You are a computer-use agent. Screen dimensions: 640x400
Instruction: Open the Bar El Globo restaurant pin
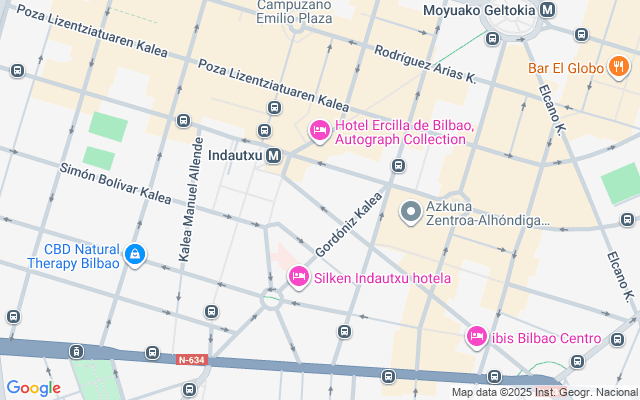tap(619, 69)
